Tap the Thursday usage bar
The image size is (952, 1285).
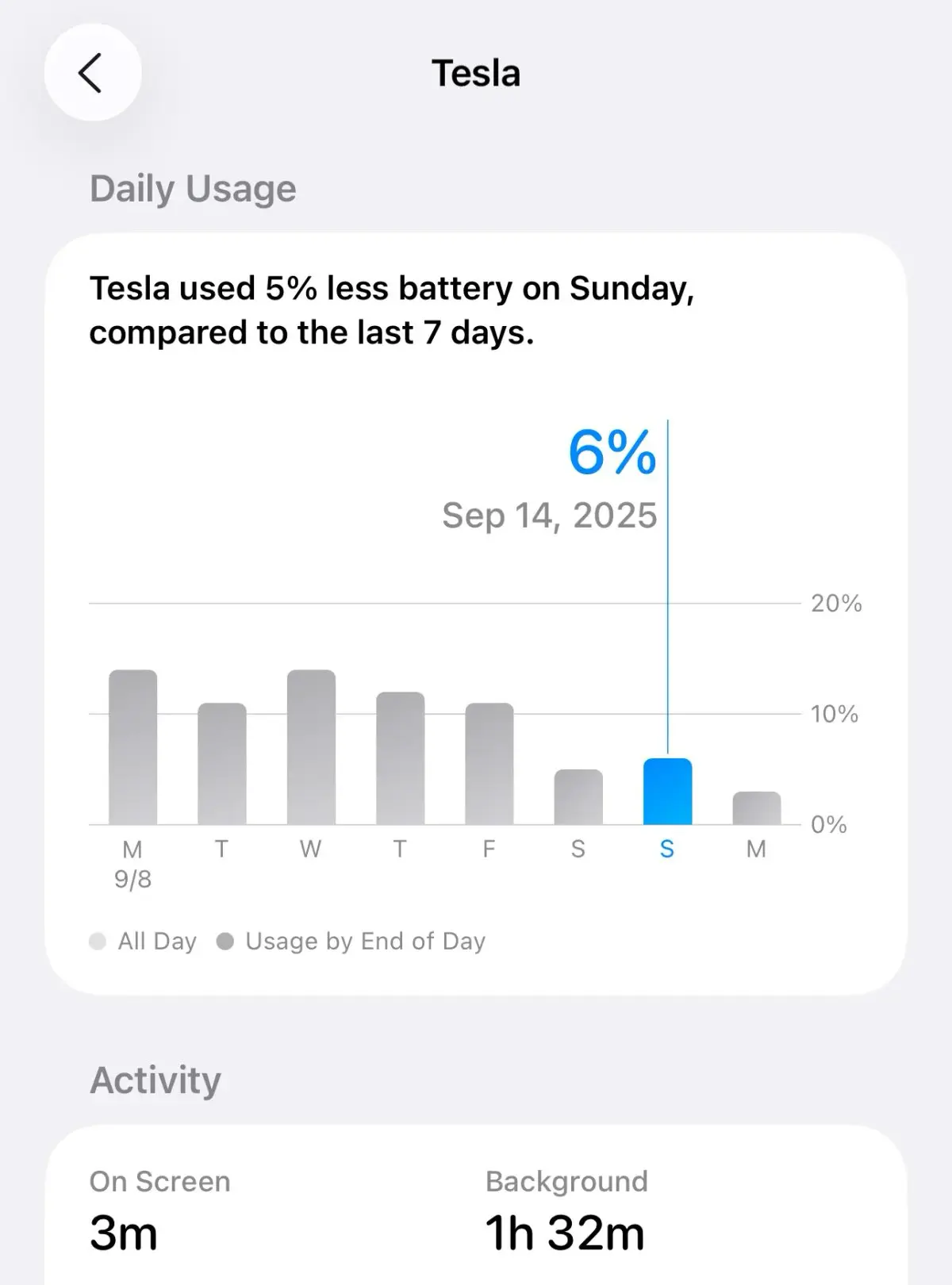(400, 758)
